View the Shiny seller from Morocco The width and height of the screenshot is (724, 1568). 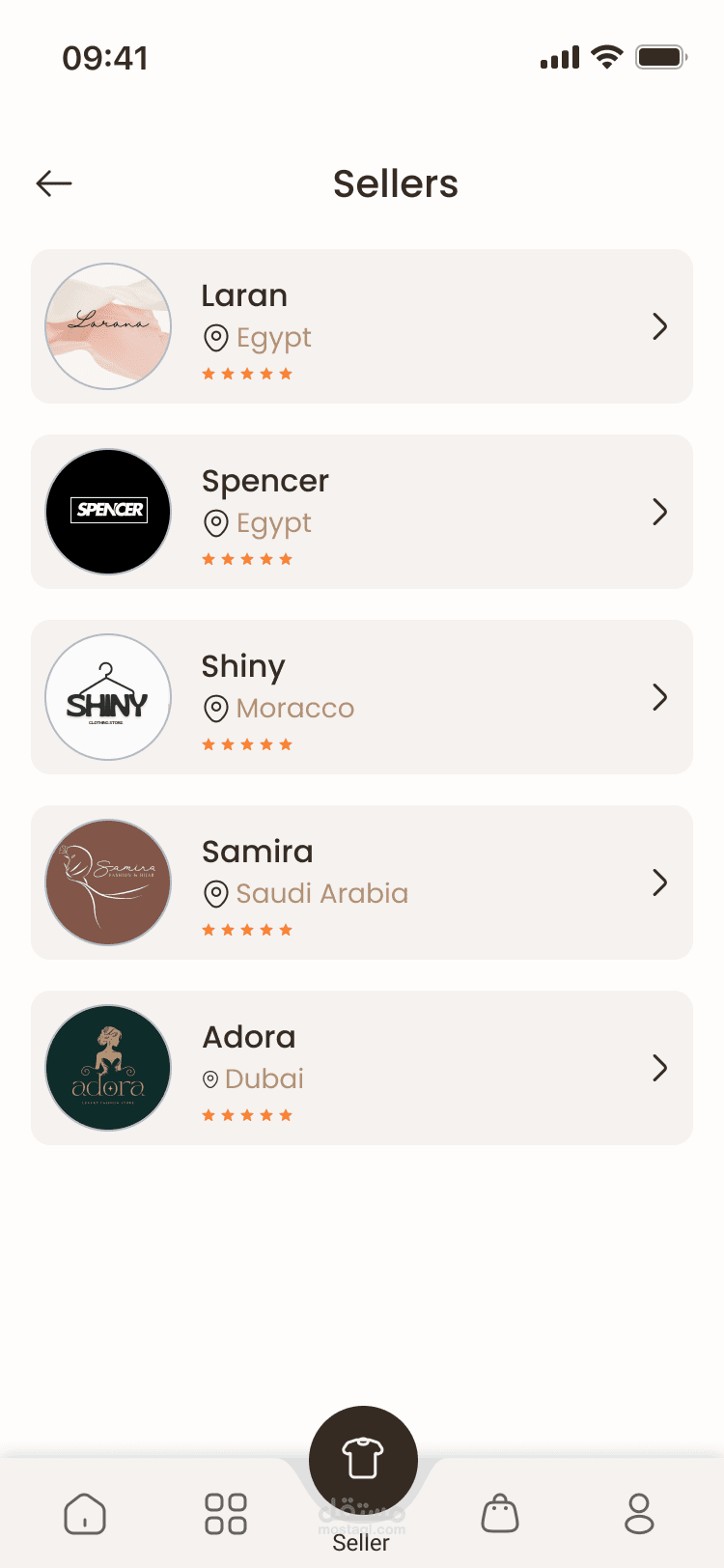pos(362,697)
